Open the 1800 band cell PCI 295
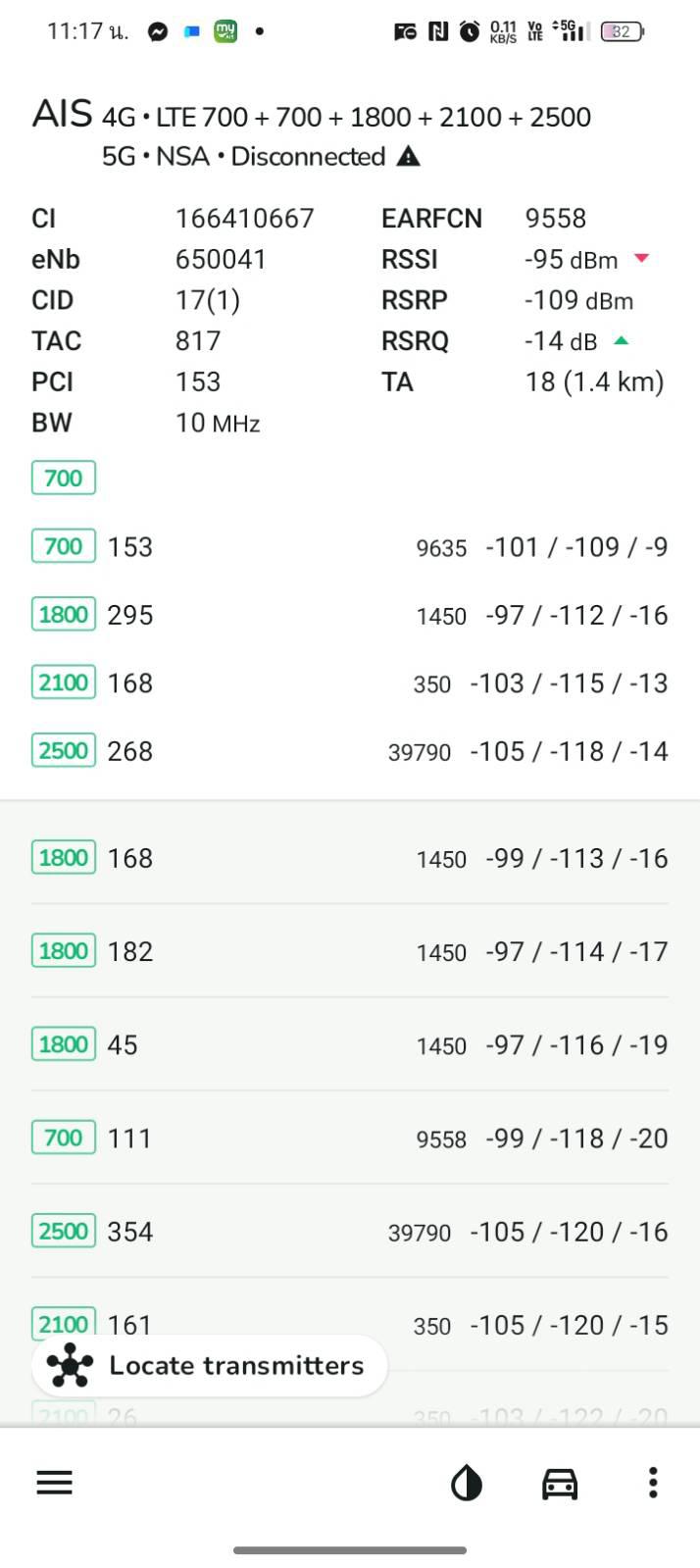Viewport: 700px width, 1568px height. 350,615
